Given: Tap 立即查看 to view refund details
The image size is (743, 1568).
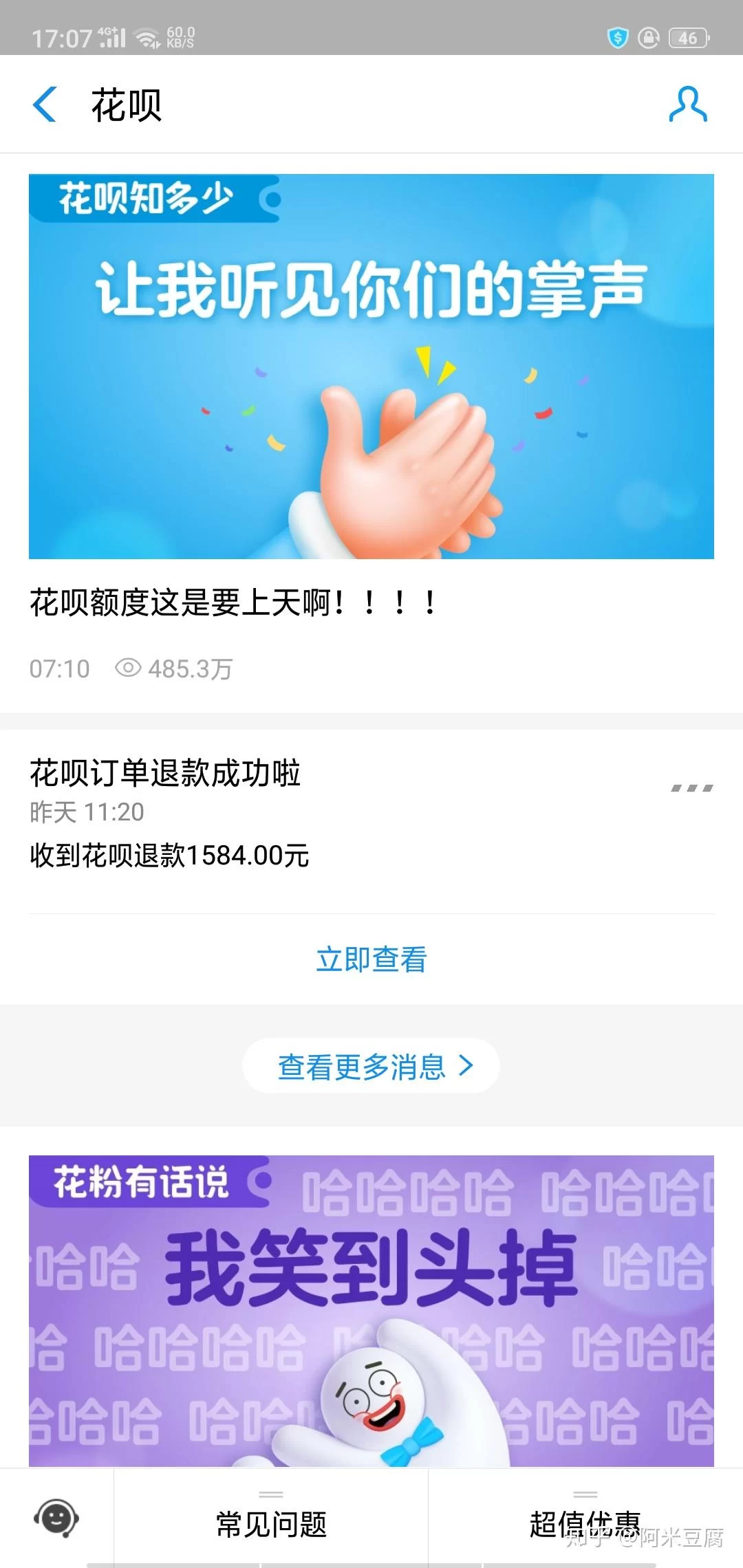Looking at the screenshot, I should pyautogui.click(x=371, y=959).
